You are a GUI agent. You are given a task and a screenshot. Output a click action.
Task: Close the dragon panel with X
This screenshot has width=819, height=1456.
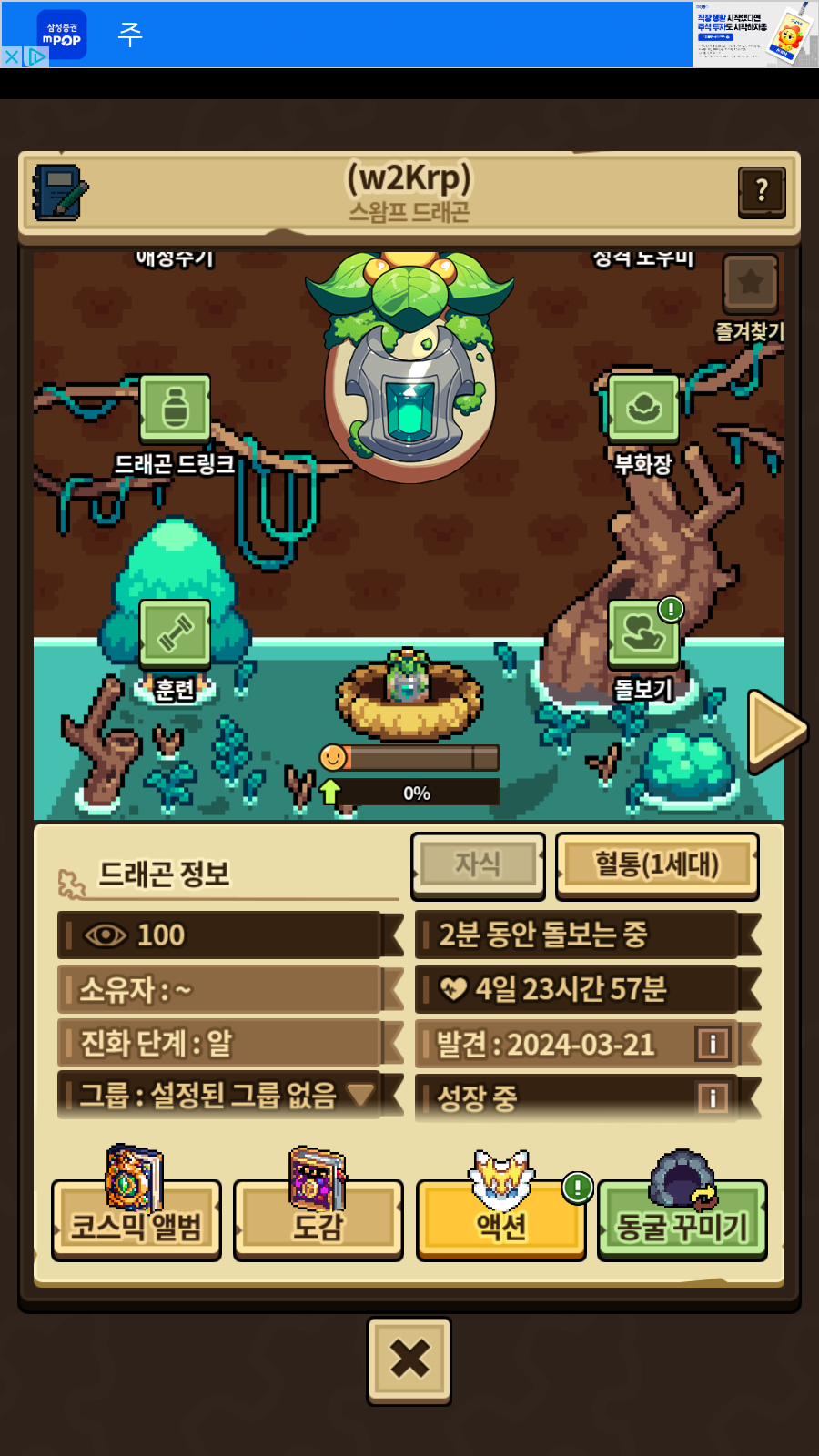(x=409, y=1360)
